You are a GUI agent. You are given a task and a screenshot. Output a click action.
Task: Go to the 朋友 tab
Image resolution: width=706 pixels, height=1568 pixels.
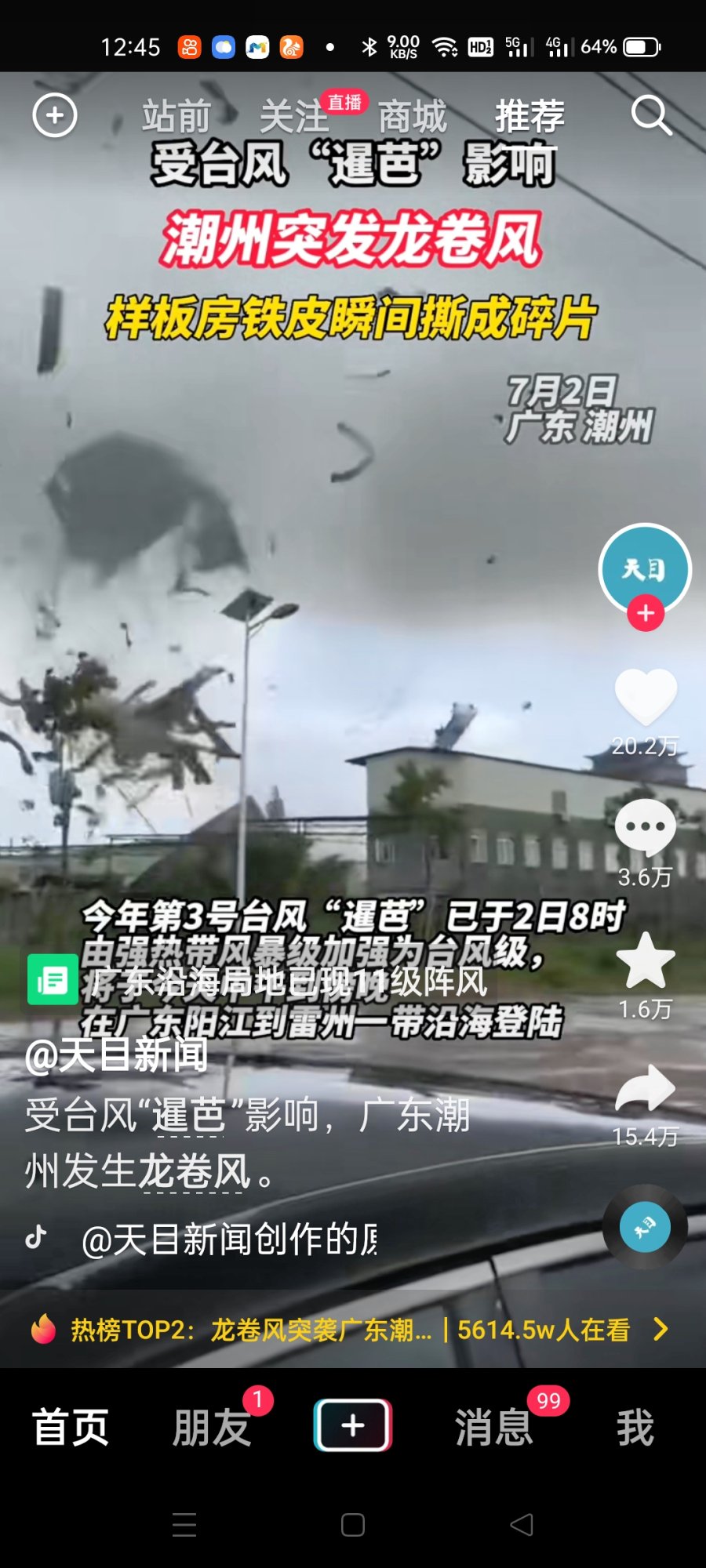pos(212,1427)
